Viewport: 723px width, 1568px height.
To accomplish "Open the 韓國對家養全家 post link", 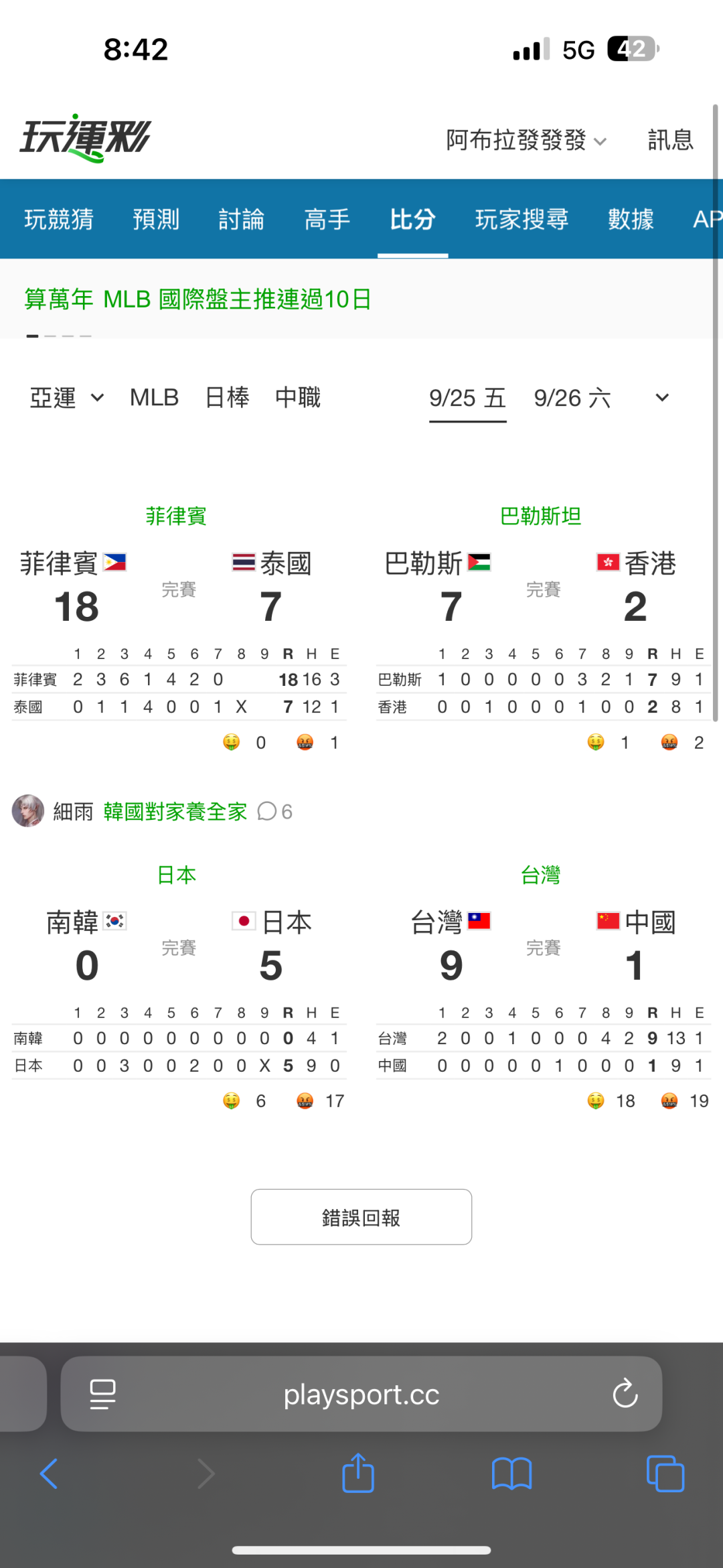I will pyautogui.click(x=175, y=812).
